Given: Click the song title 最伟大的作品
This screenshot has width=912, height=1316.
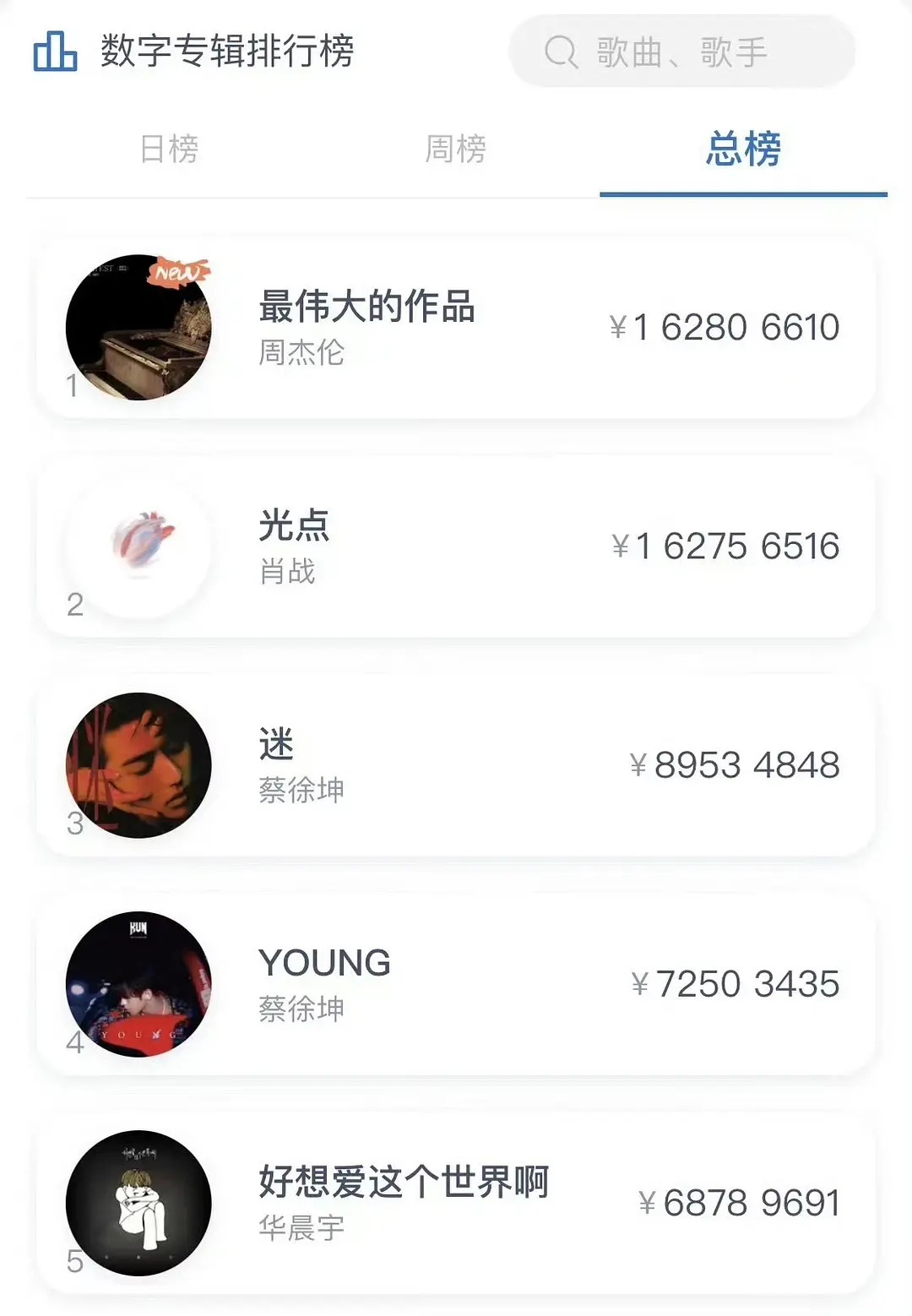Looking at the screenshot, I should click(366, 309).
